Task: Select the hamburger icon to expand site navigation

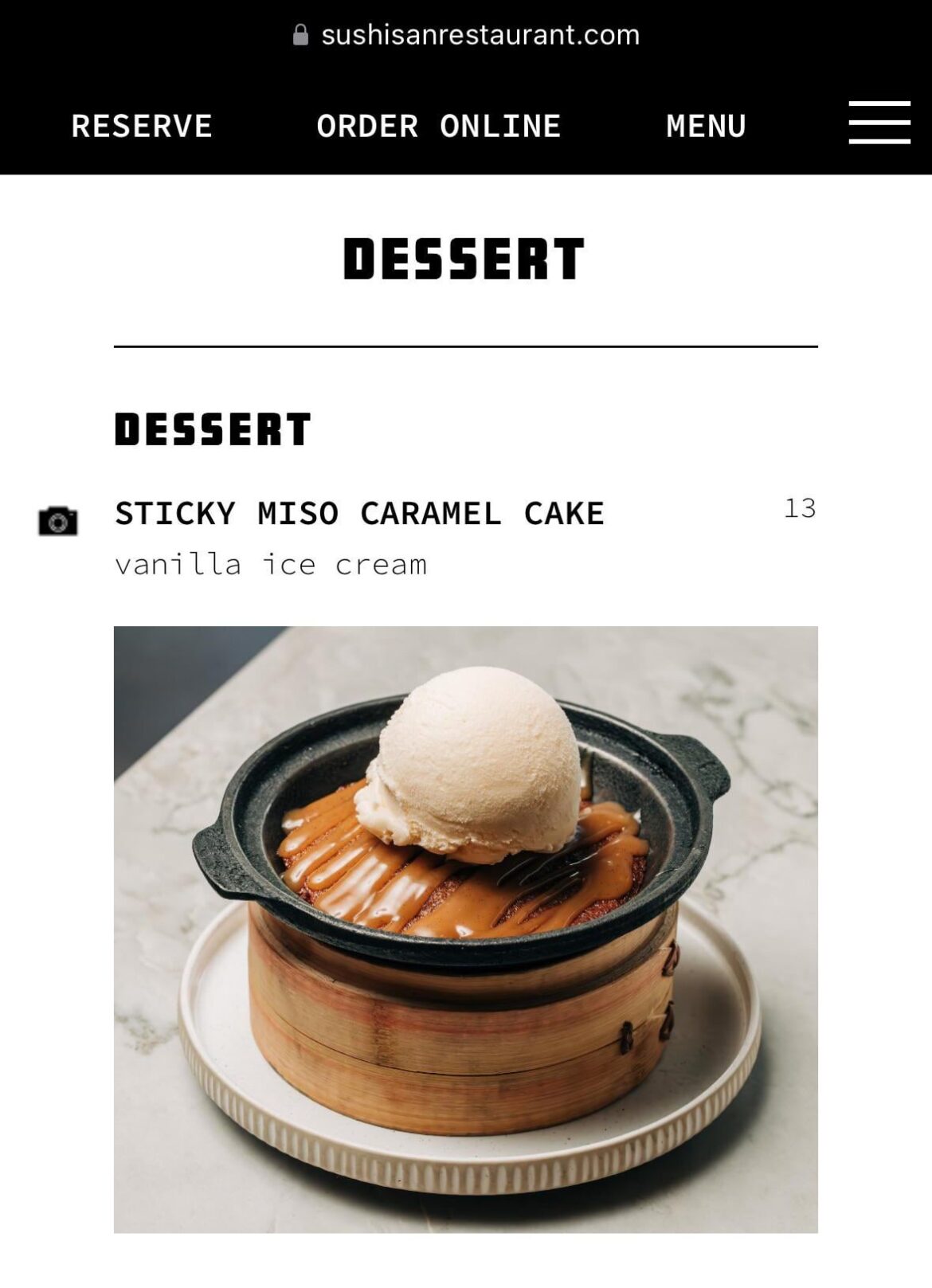Action: 879,123
